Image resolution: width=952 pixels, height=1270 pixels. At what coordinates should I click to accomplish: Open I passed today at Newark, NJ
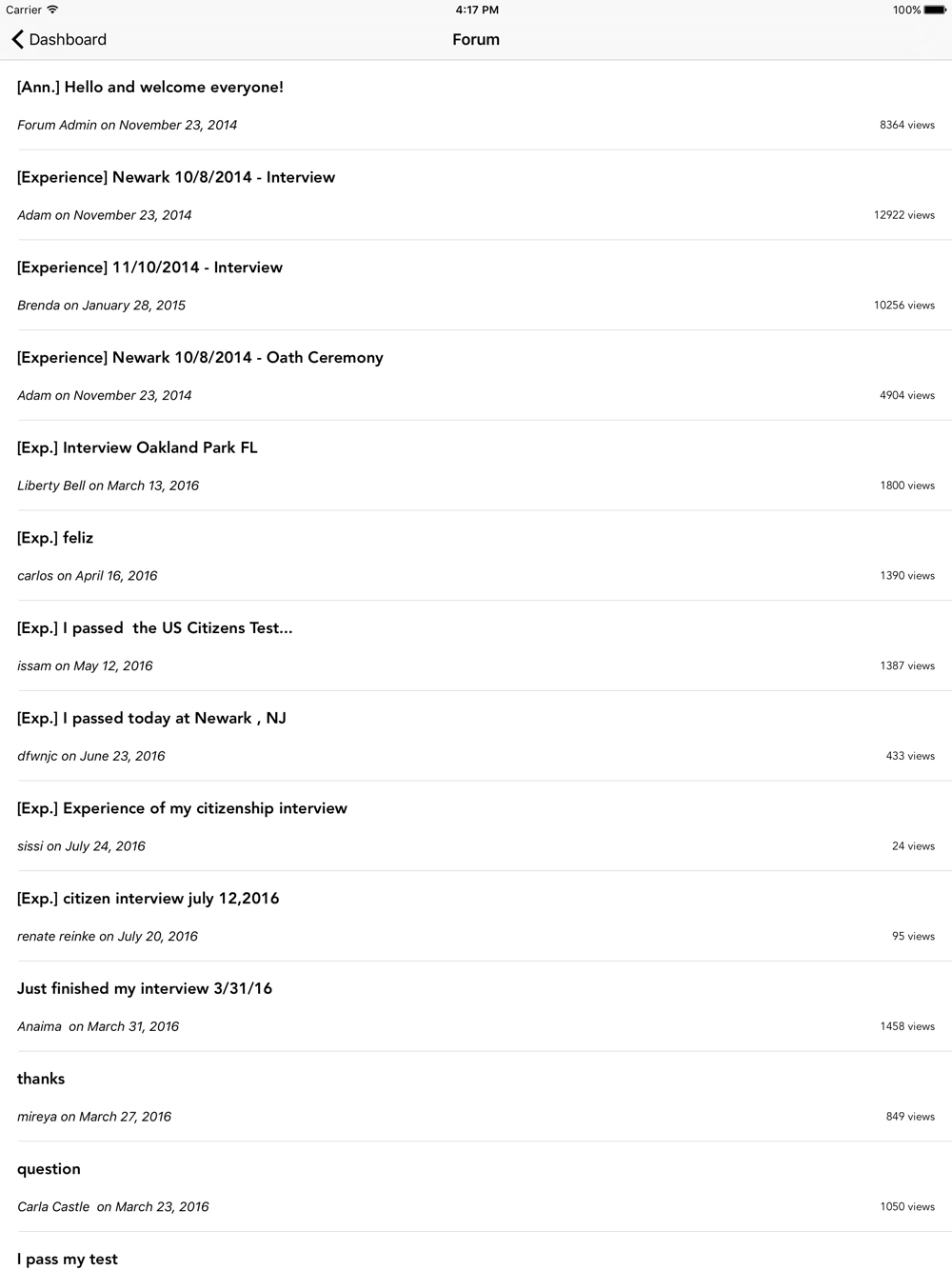(x=476, y=736)
